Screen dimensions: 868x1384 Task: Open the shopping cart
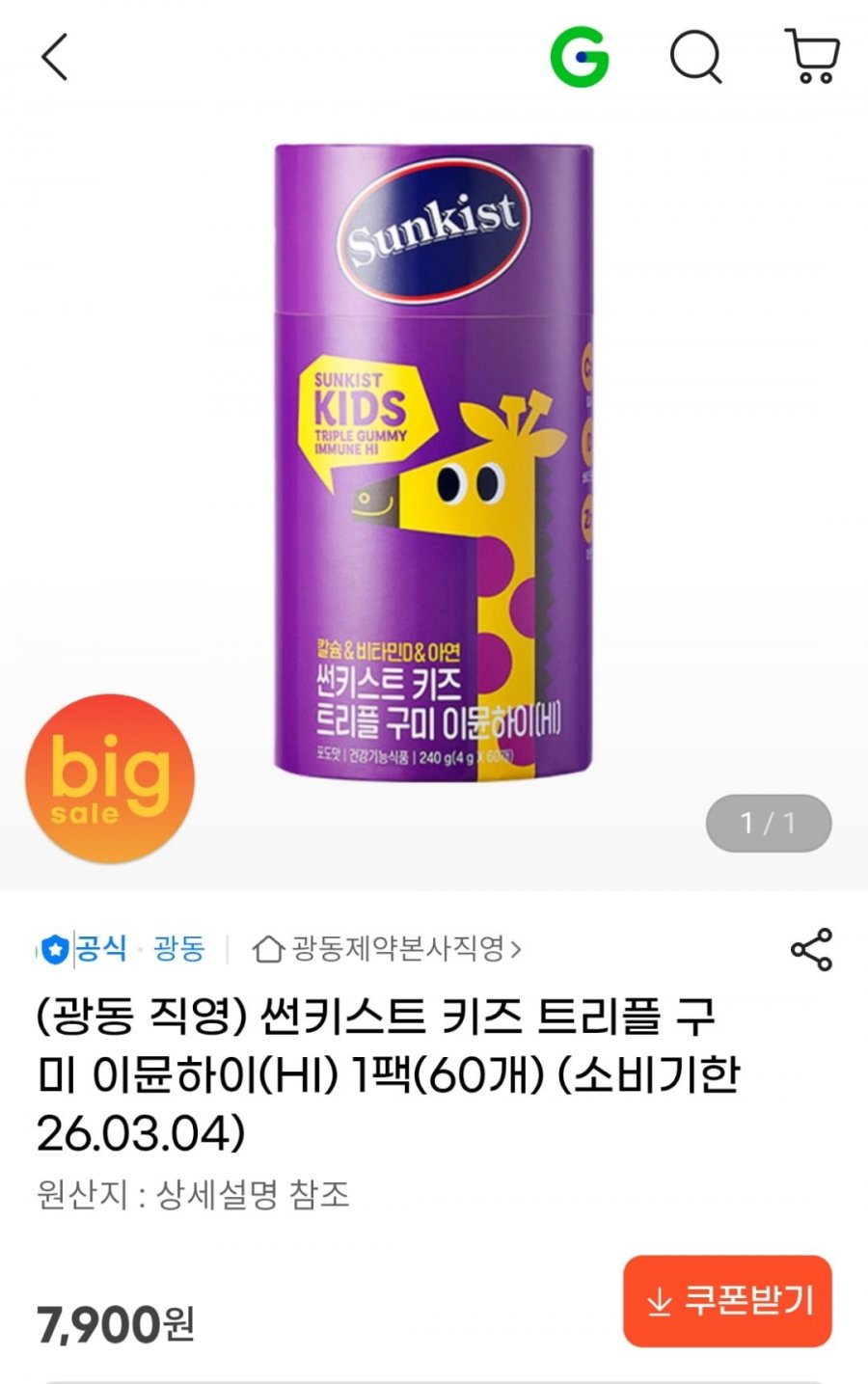pyautogui.click(x=812, y=57)
